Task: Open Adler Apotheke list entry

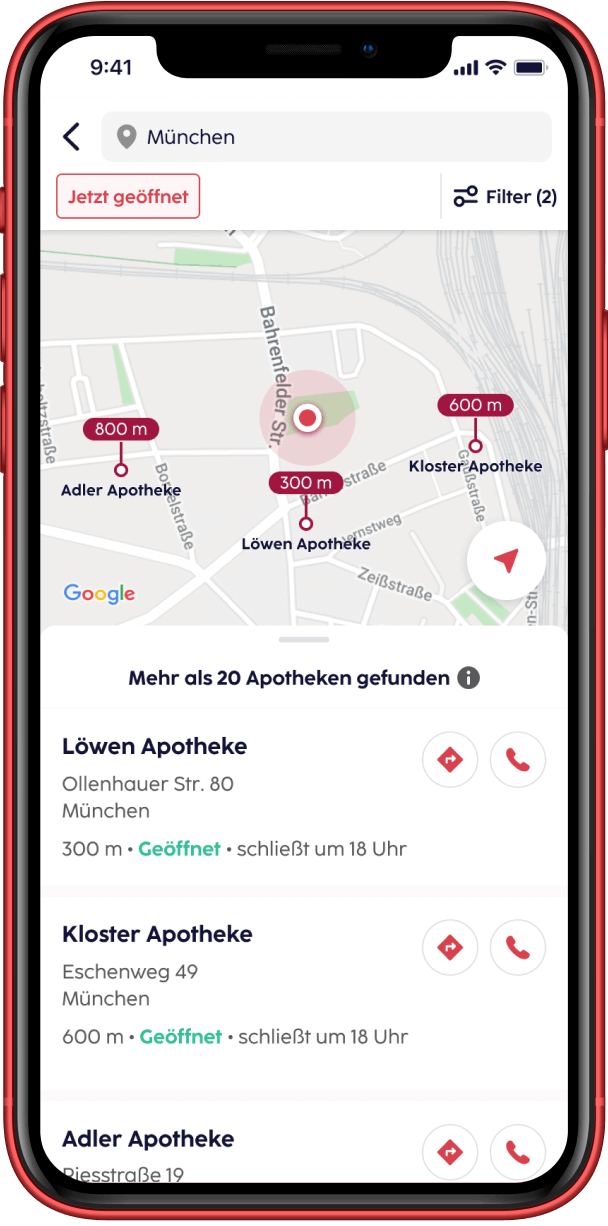Action: [148, 1139]
